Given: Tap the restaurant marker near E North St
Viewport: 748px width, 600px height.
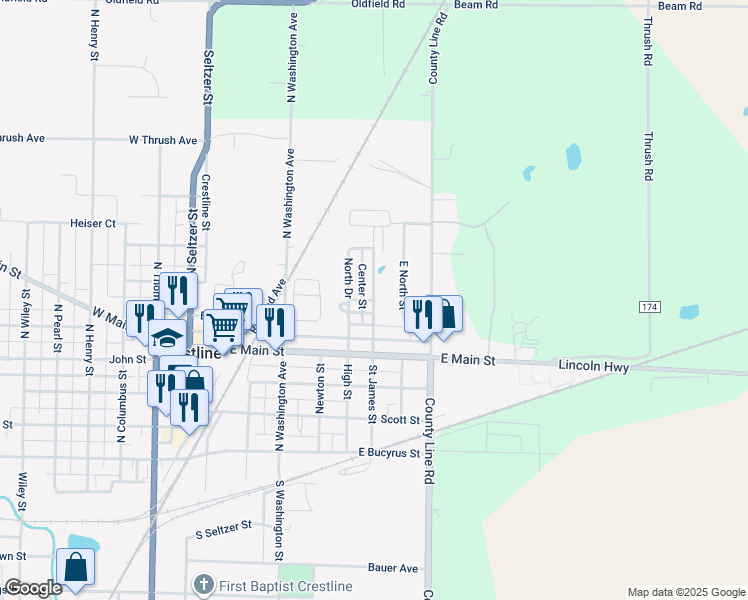Looking at the screenshot, I should pos(422,314).
